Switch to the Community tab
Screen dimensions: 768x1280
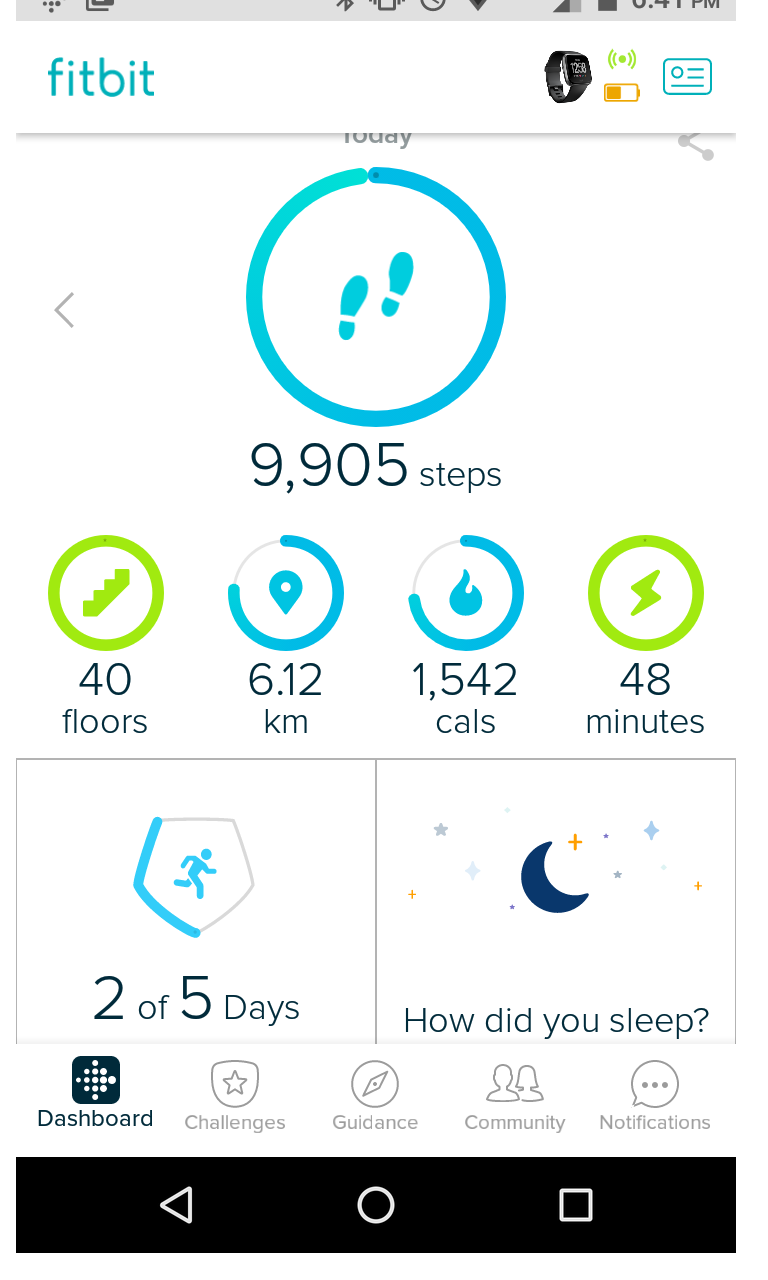coord(514,1081)
